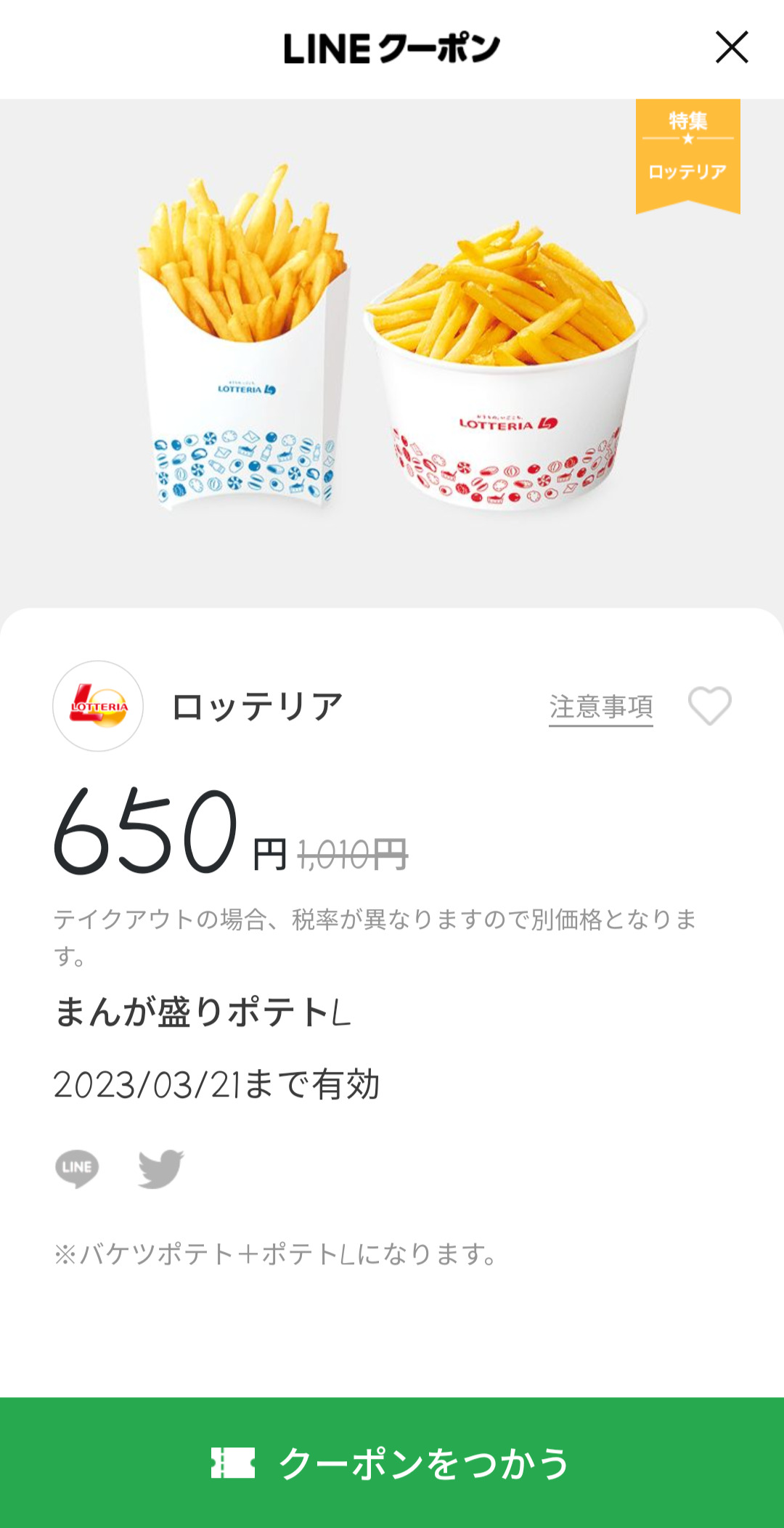Close the LINE coupon screen
The height and width of the screenshot is (1528, 784).
tap(731, 48)
